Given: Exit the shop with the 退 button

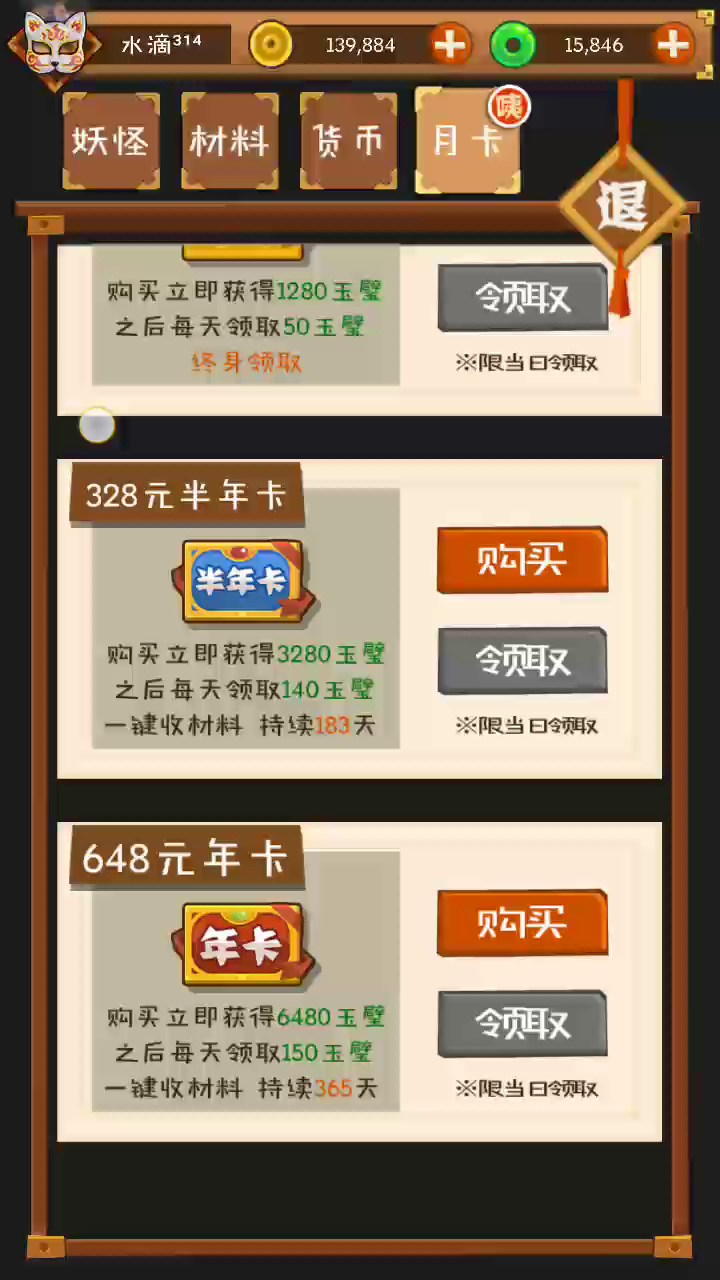Looking at the screenshot, I should pyautogui.click(x=622, y=207).
